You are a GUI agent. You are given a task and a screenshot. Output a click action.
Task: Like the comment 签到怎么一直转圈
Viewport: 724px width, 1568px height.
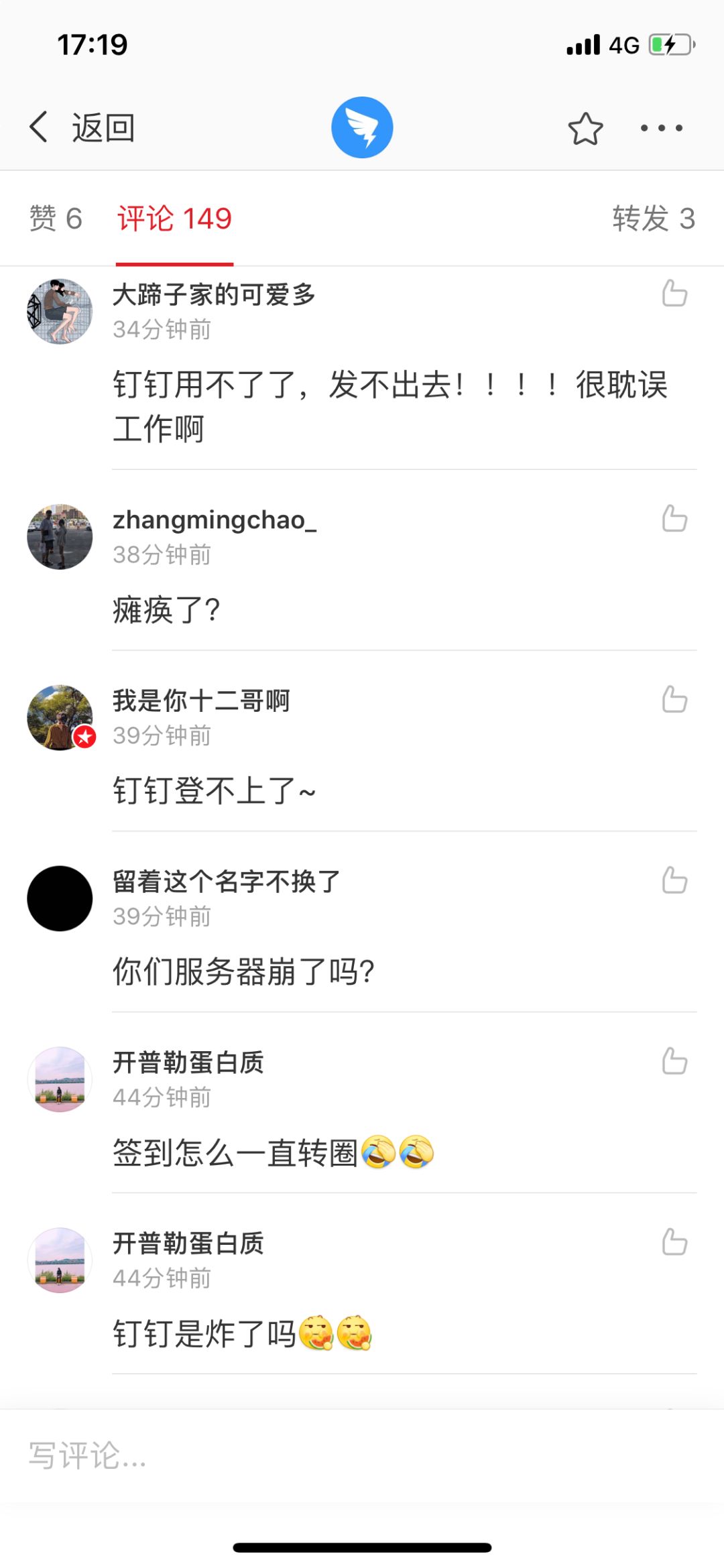click(x=674, y=1062)
